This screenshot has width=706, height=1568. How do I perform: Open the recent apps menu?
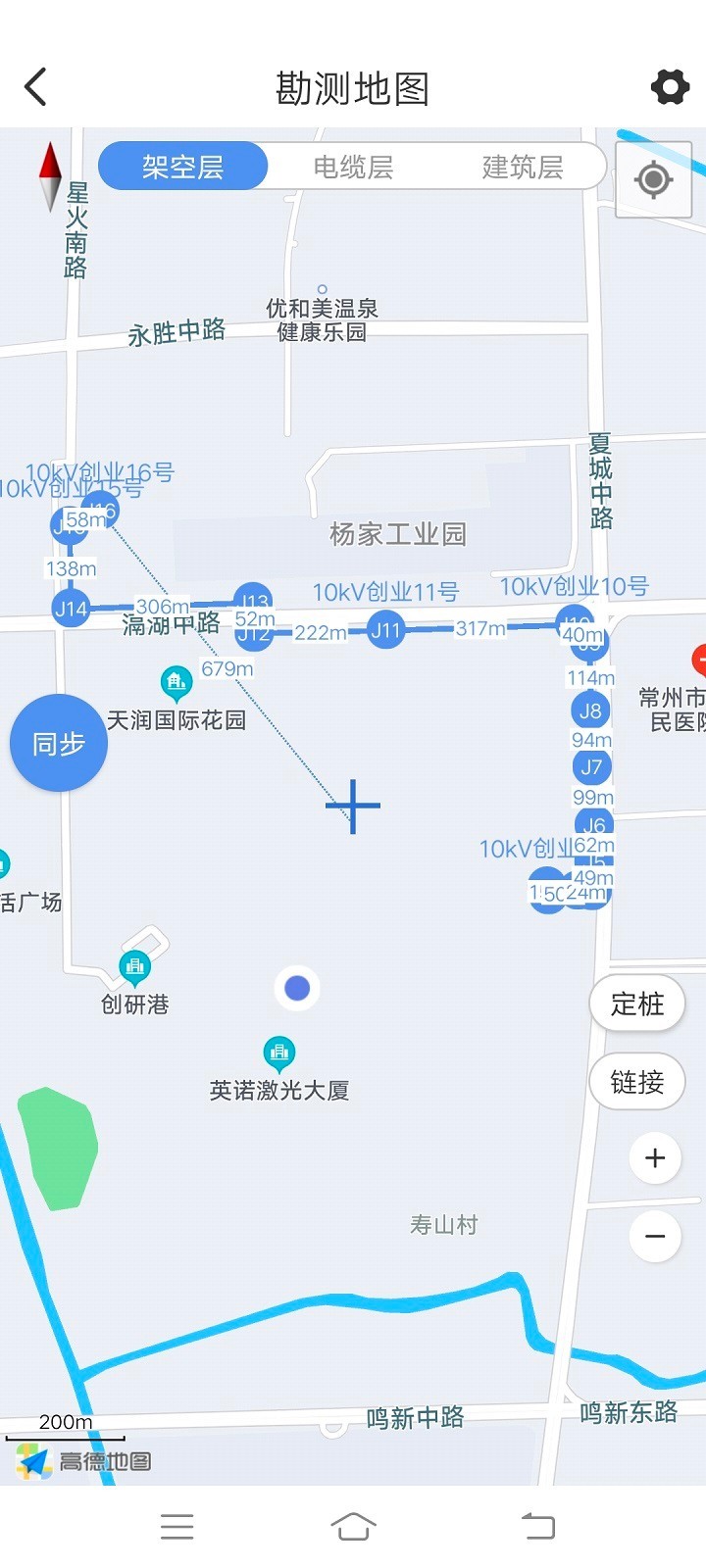click(176, 1526)
